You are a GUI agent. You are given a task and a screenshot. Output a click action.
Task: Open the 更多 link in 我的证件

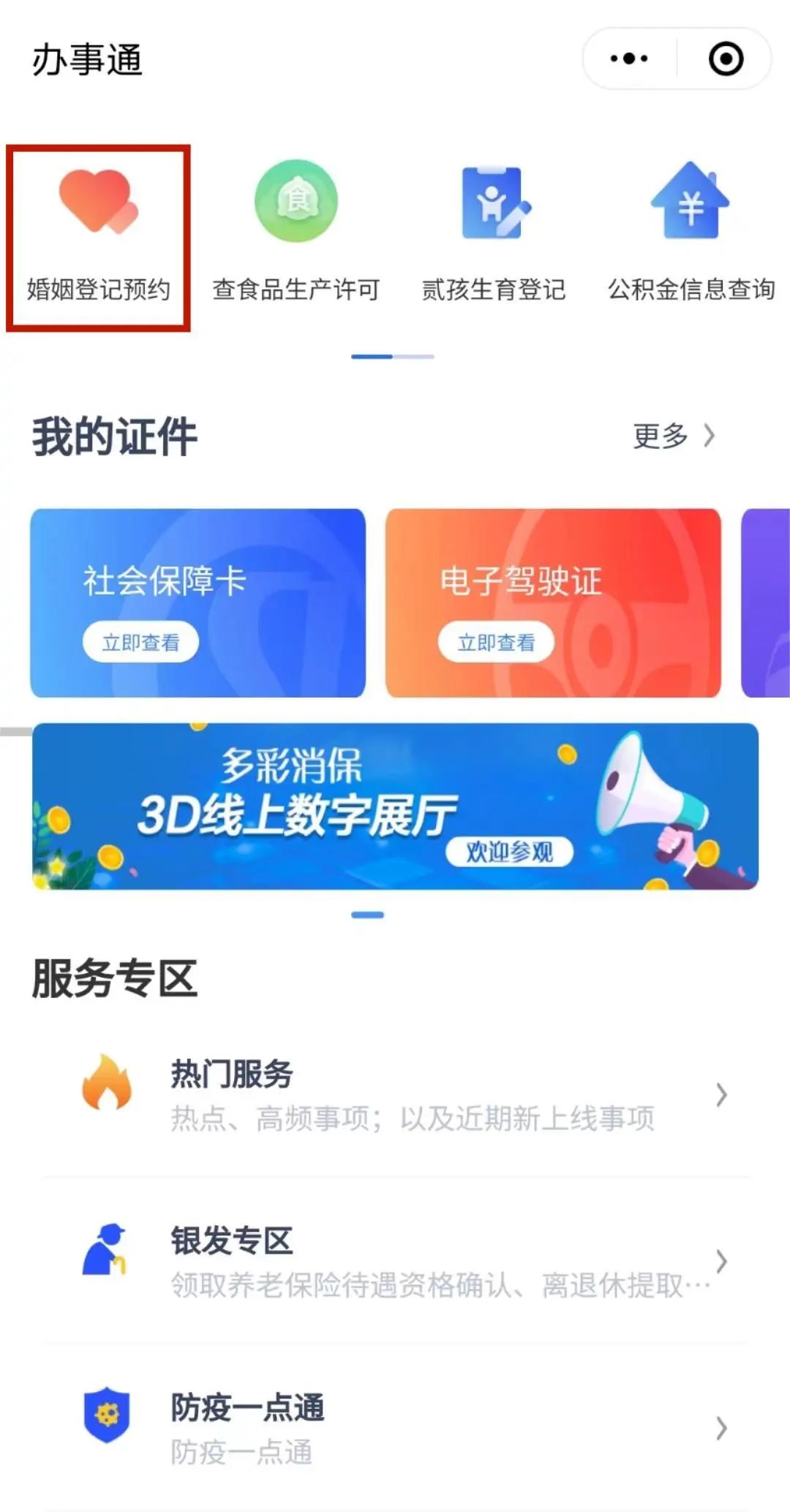pyautogui.click(x=661, y=434)
